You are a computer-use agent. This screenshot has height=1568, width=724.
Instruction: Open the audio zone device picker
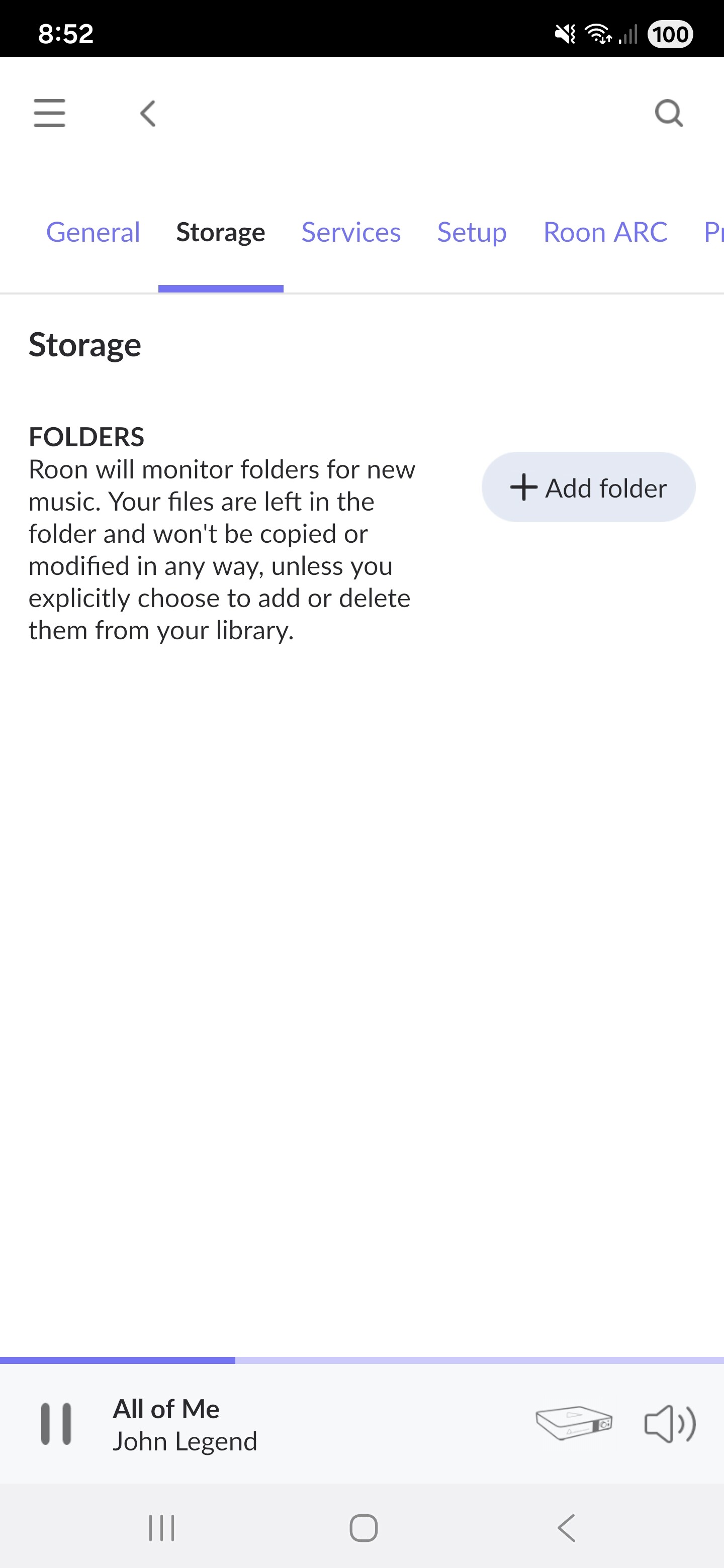574,1423
